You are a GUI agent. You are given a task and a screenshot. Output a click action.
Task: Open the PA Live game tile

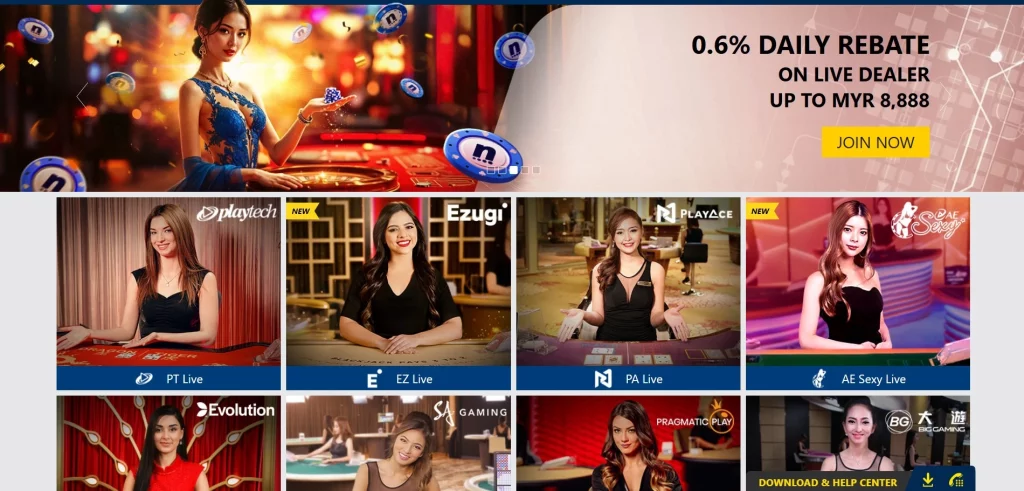click(628, 292)
